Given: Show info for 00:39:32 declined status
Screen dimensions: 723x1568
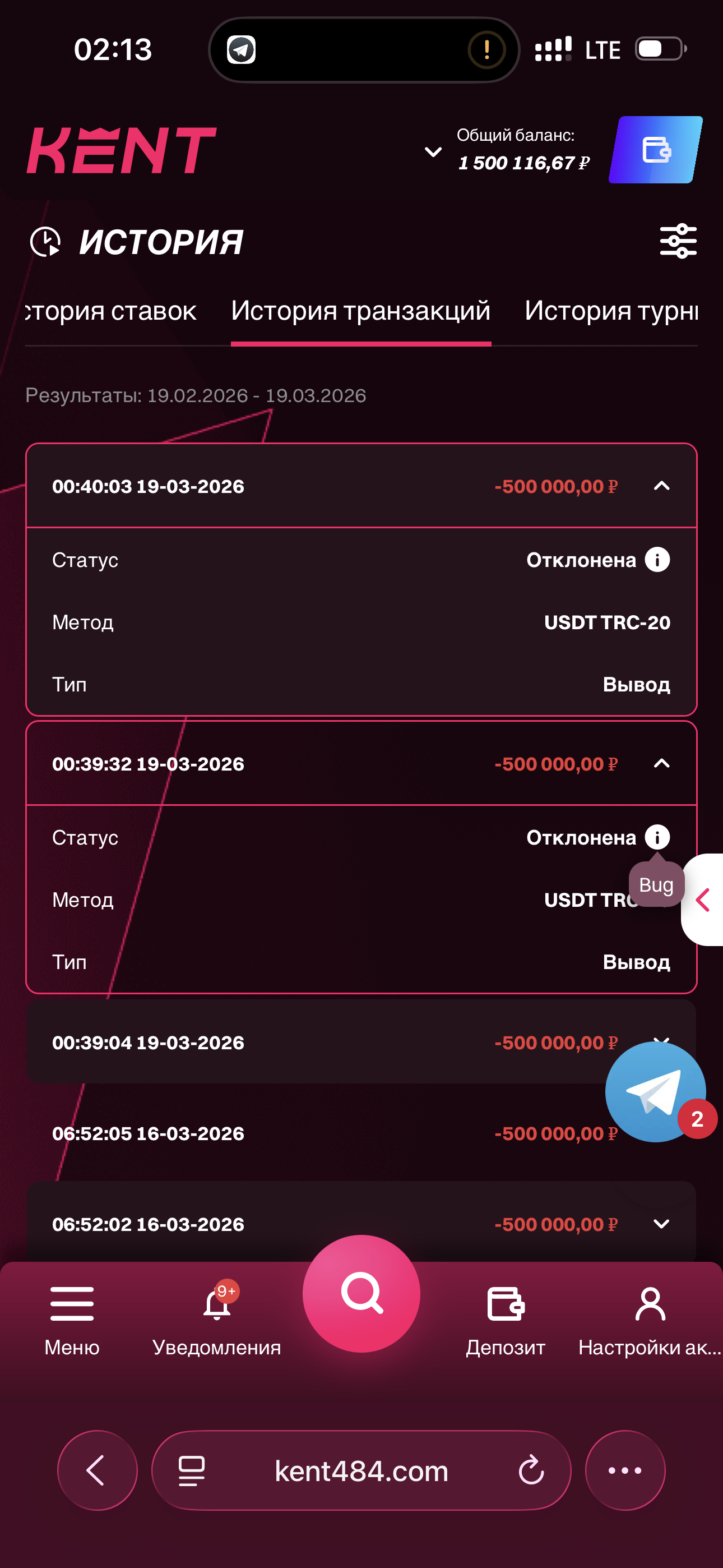Looking at the screenshot, I should tap(657, 837).
